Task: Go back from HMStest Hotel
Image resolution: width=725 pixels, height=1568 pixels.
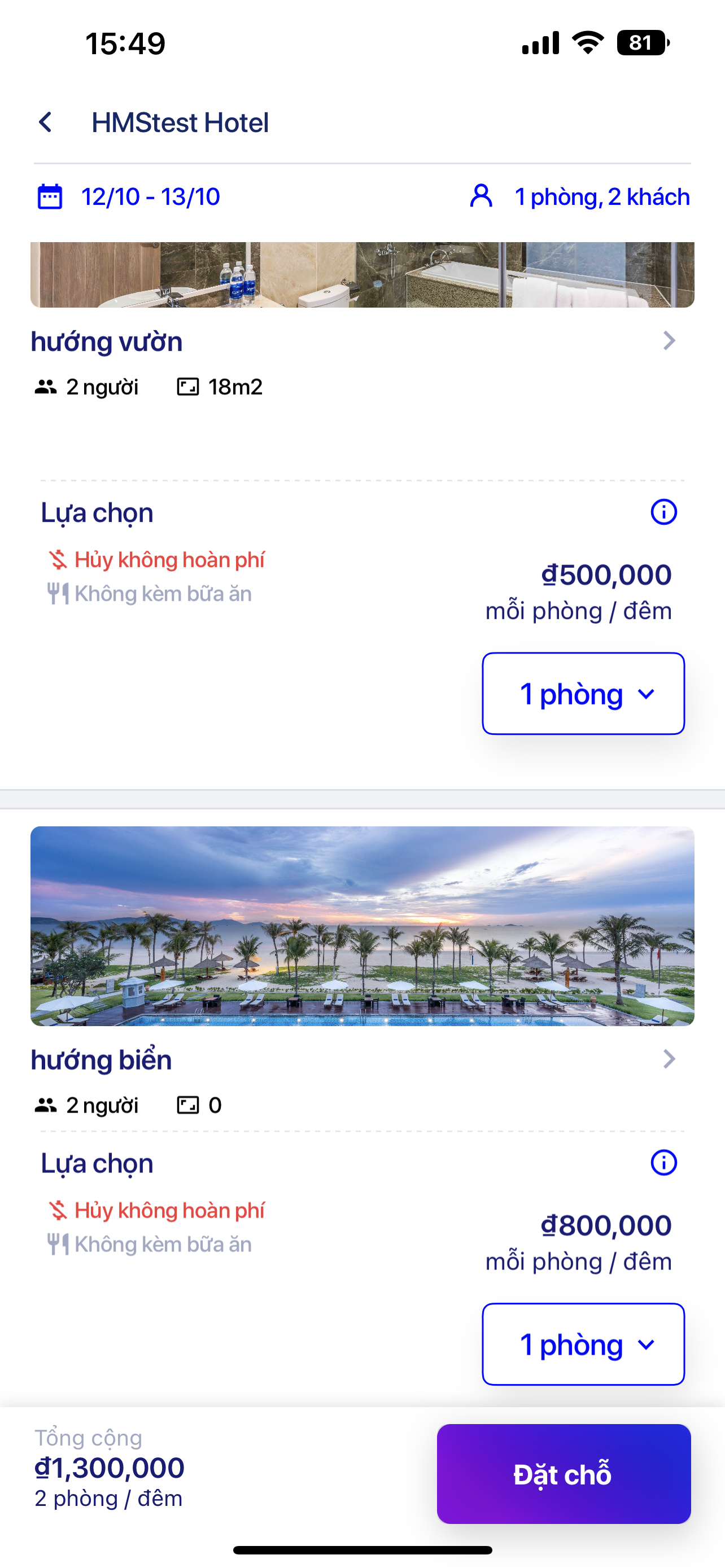Action: tap(46, 122)
